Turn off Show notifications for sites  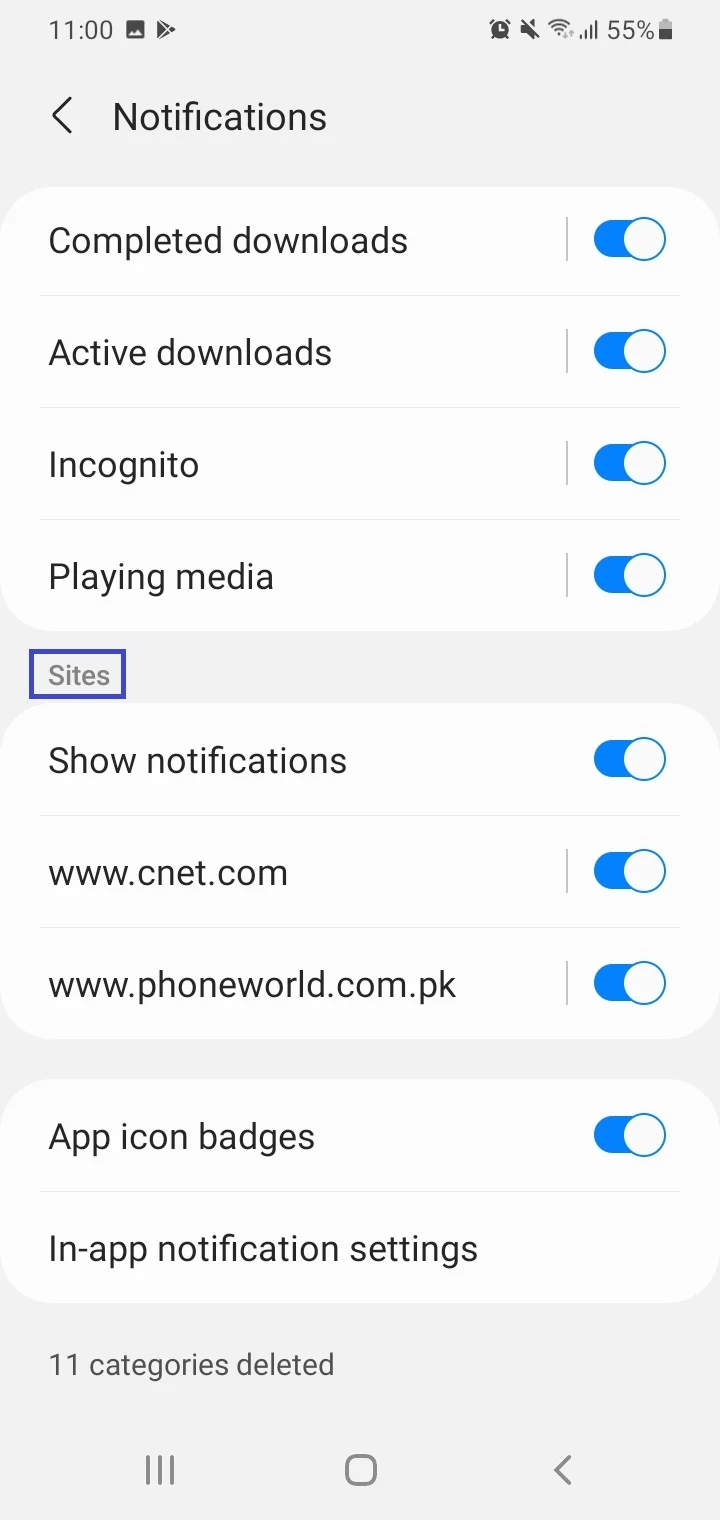pyautogui.click(x=629, y=760)
